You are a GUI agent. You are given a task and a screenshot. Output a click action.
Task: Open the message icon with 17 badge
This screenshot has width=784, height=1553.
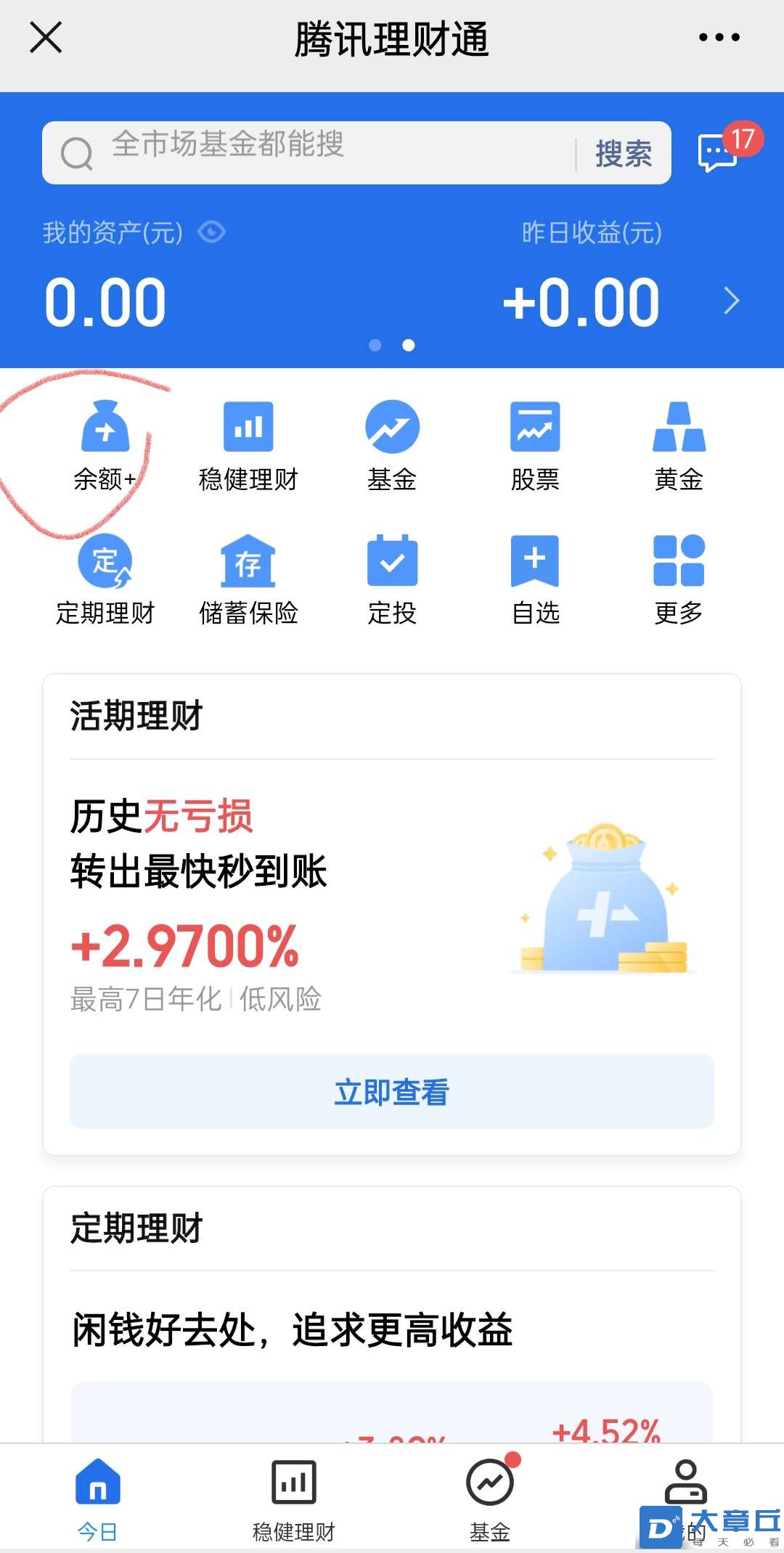click(x=719, y=152)
